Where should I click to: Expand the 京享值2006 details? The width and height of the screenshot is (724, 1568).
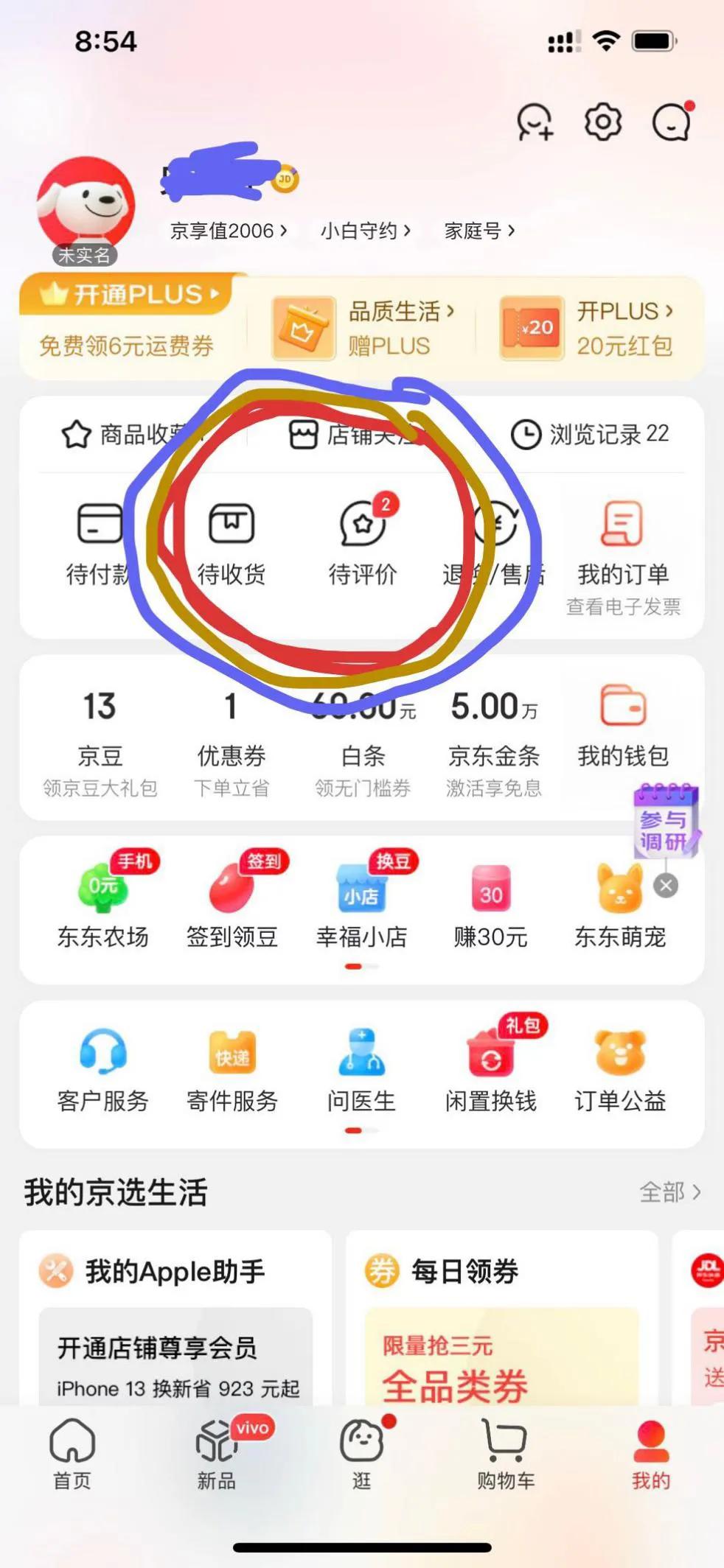[226, 231]
